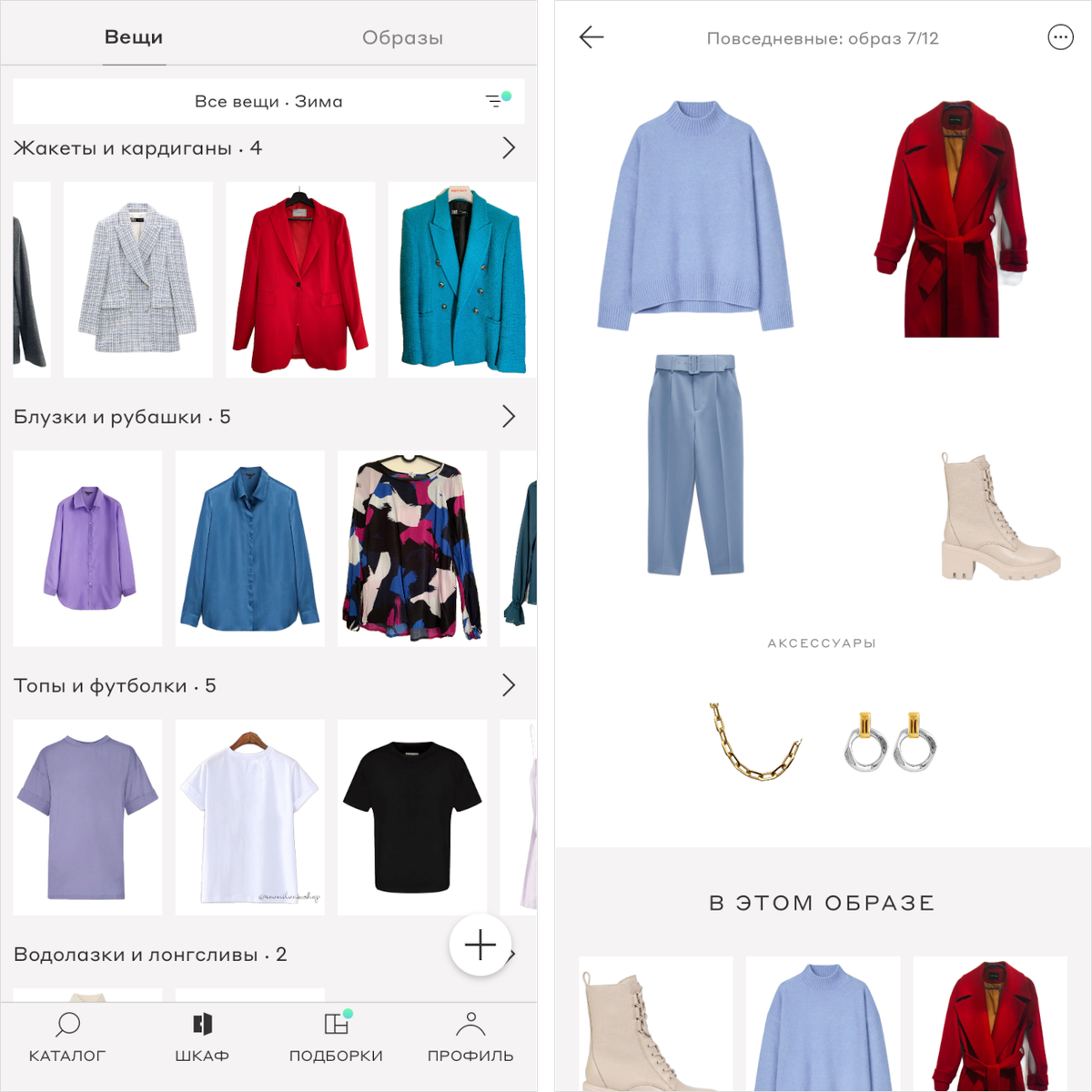Open the beige boots card under В этом образе
1092x1092 pixels.
655,1024
